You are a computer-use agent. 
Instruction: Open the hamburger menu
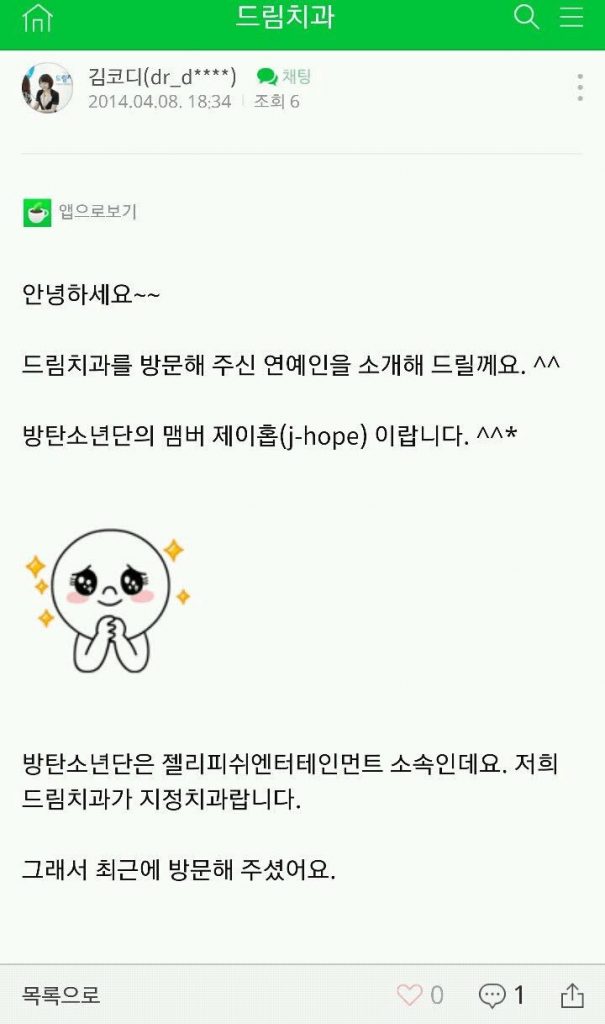click(571, 17)
